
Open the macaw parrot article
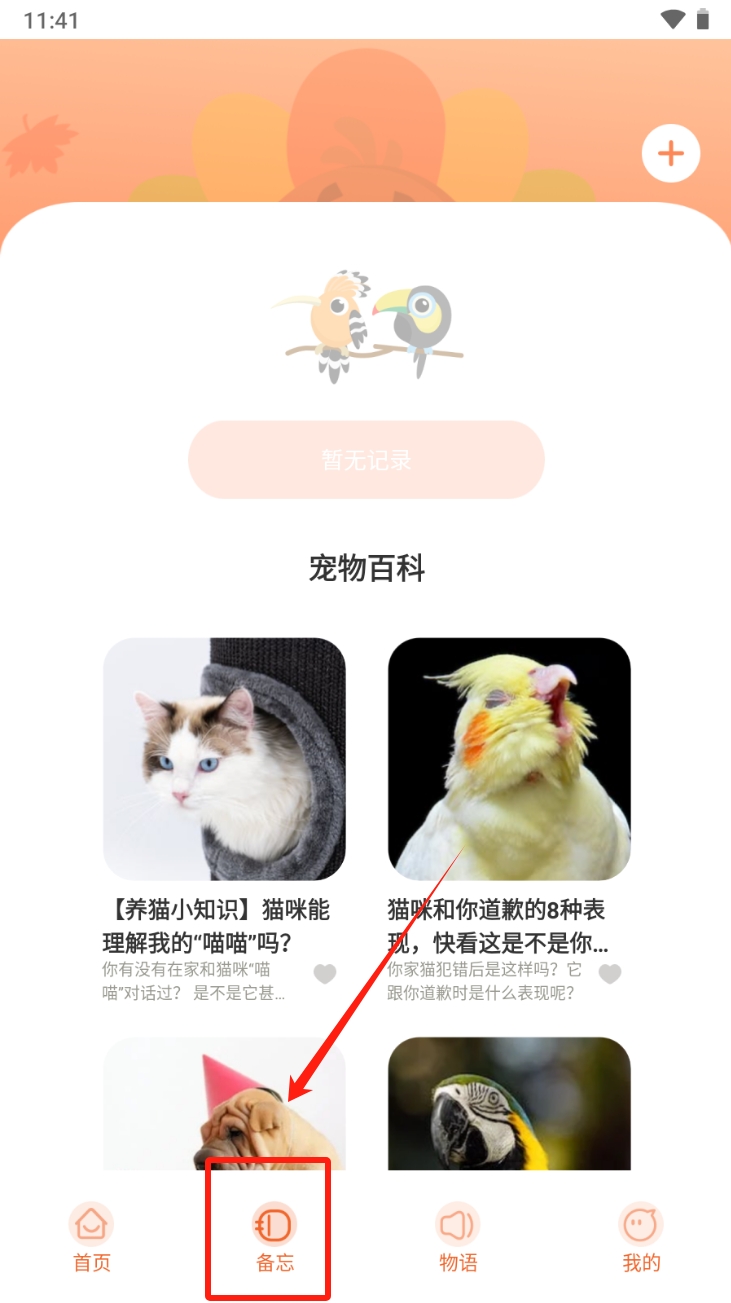tap(509, 1103)
